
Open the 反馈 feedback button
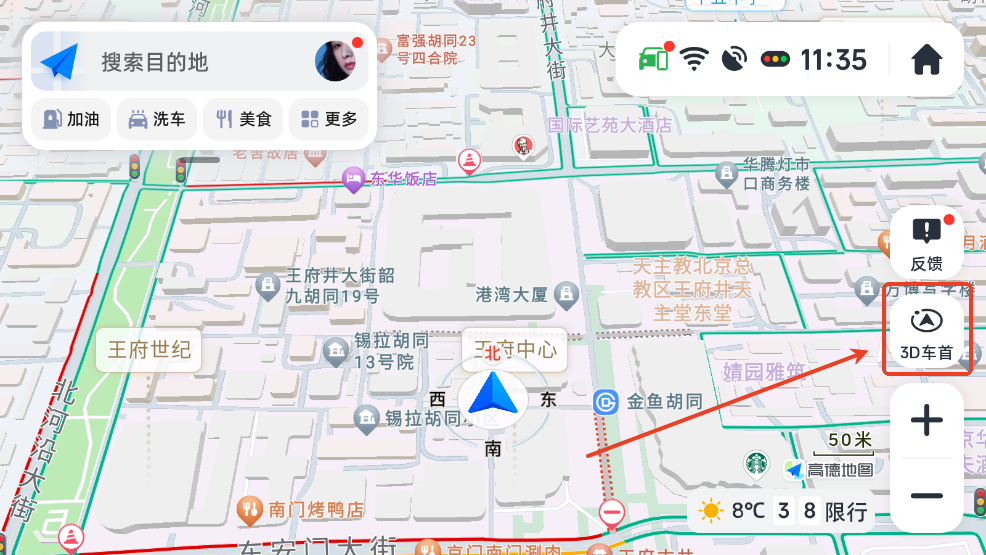click(x=927, y=243)
